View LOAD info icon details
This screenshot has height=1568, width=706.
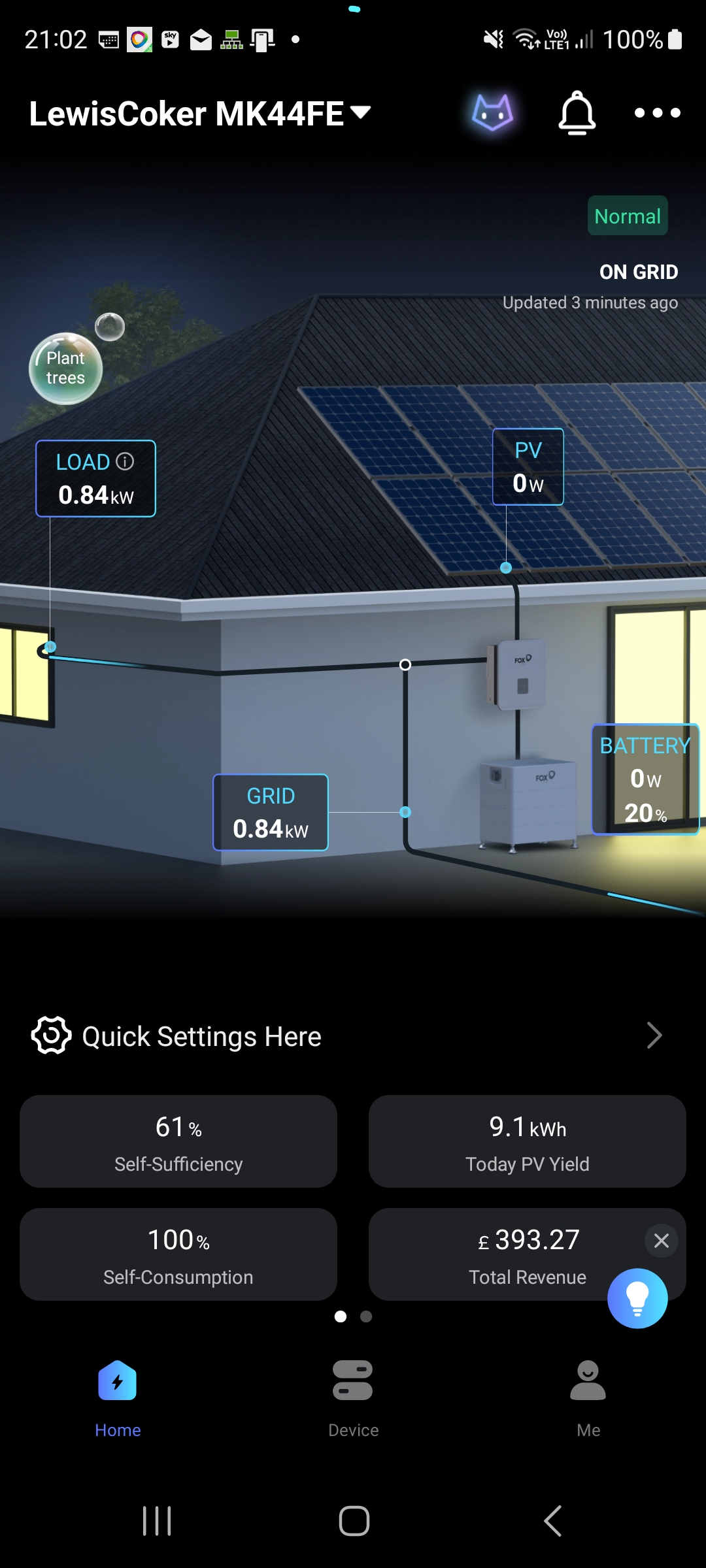(x=125, y=462)
